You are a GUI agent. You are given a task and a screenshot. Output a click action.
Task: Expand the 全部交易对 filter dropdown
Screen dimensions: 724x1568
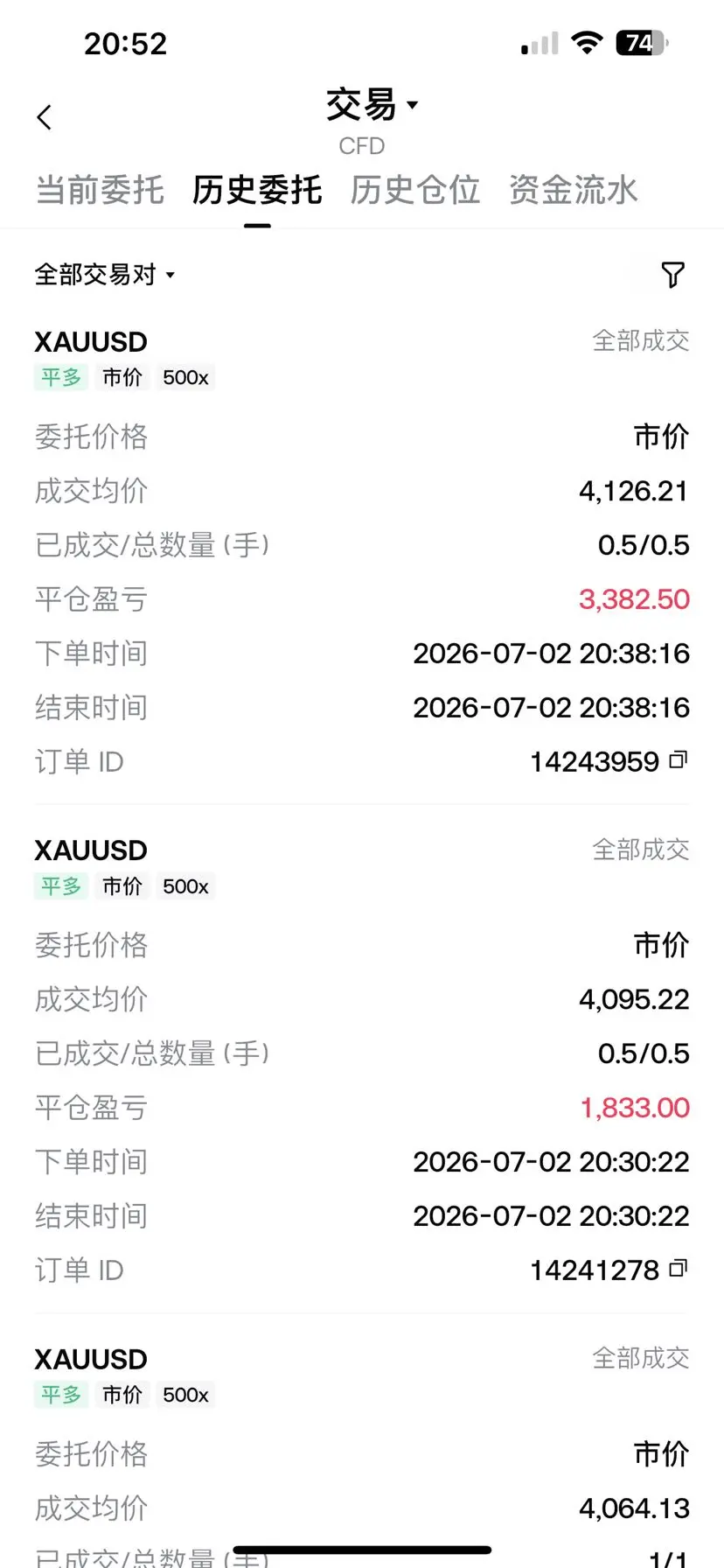[105, 275]
